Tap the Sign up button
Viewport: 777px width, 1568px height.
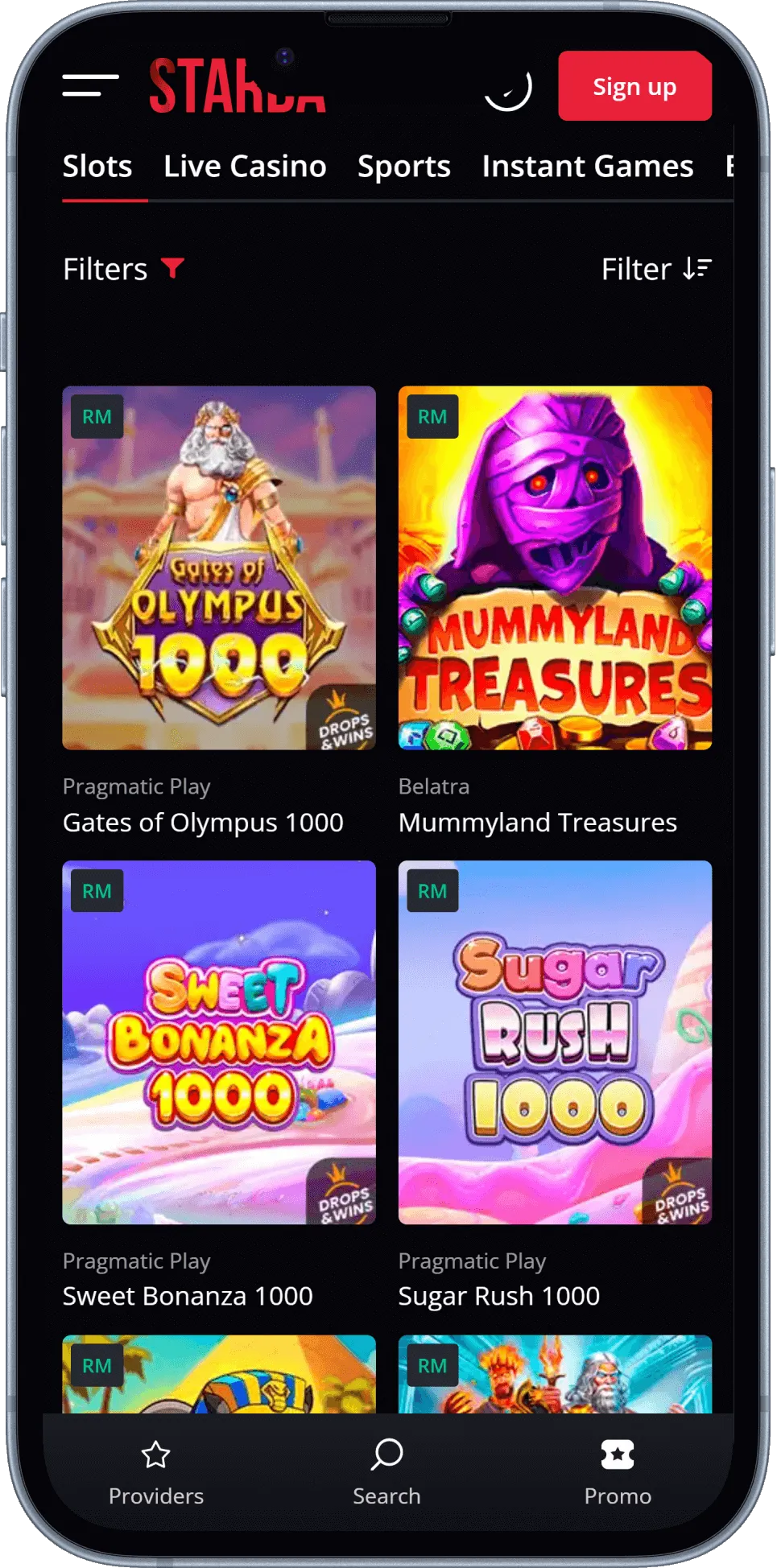point(634,86)
